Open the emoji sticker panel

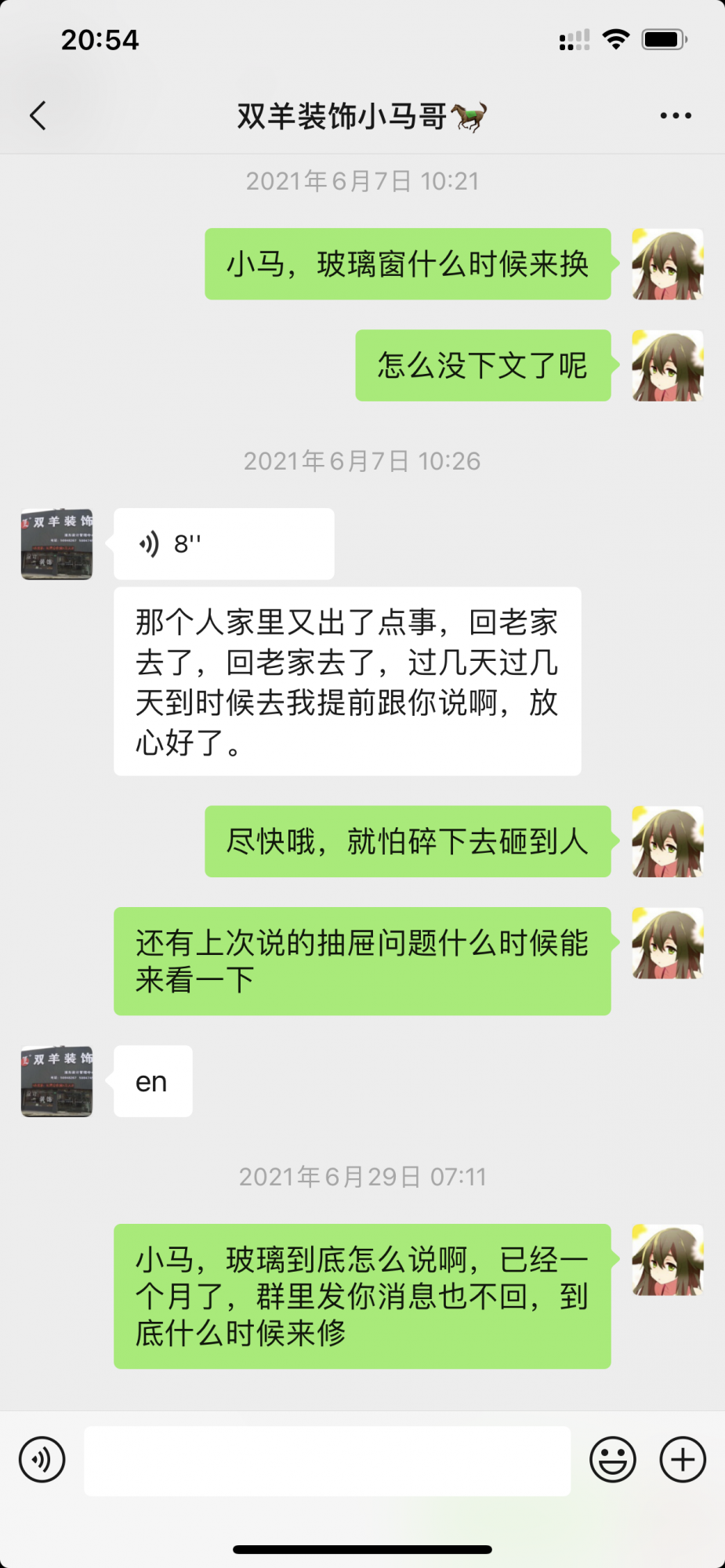[x=612, y=1459]
